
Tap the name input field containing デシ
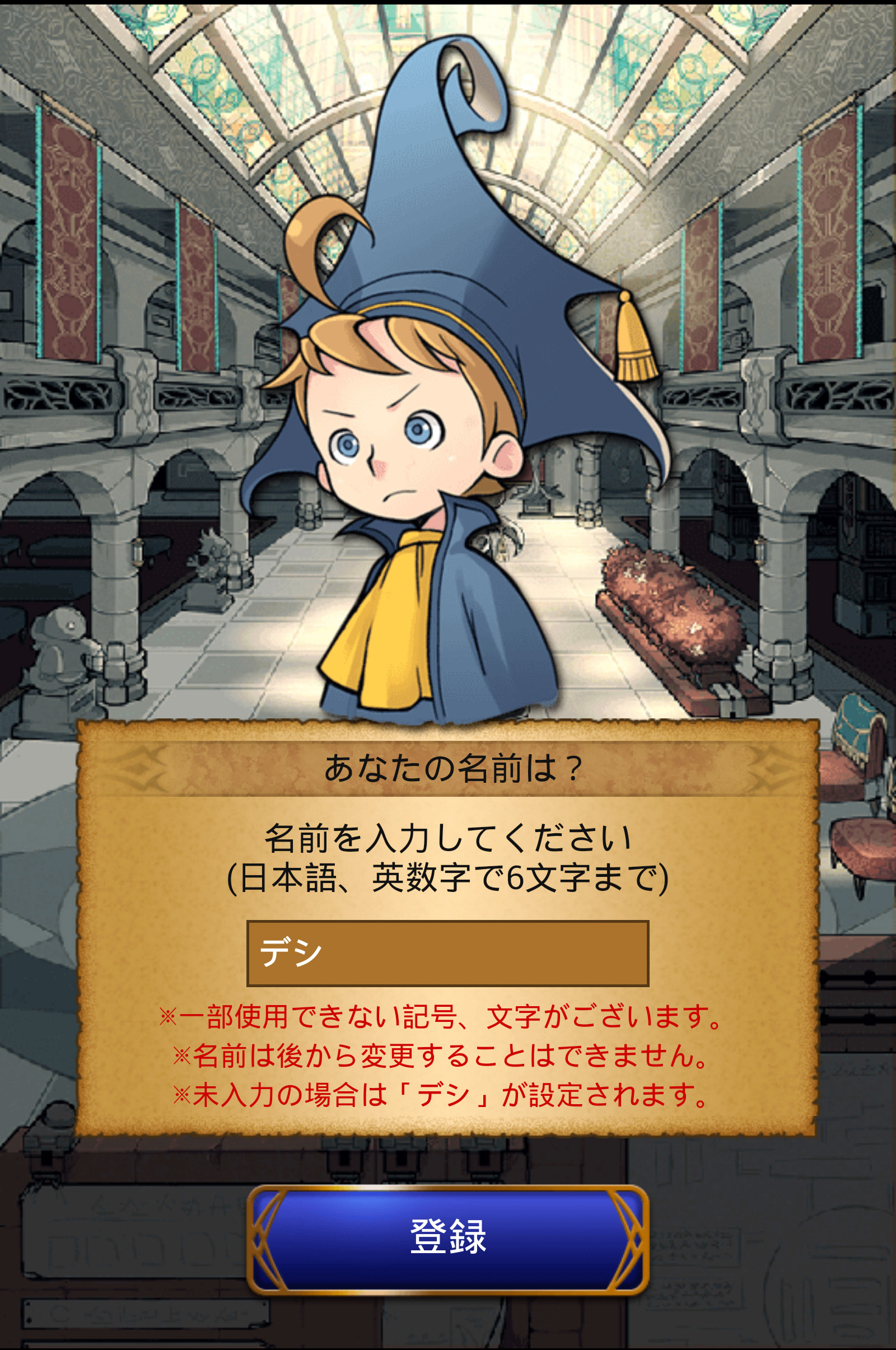coord(447,953)
